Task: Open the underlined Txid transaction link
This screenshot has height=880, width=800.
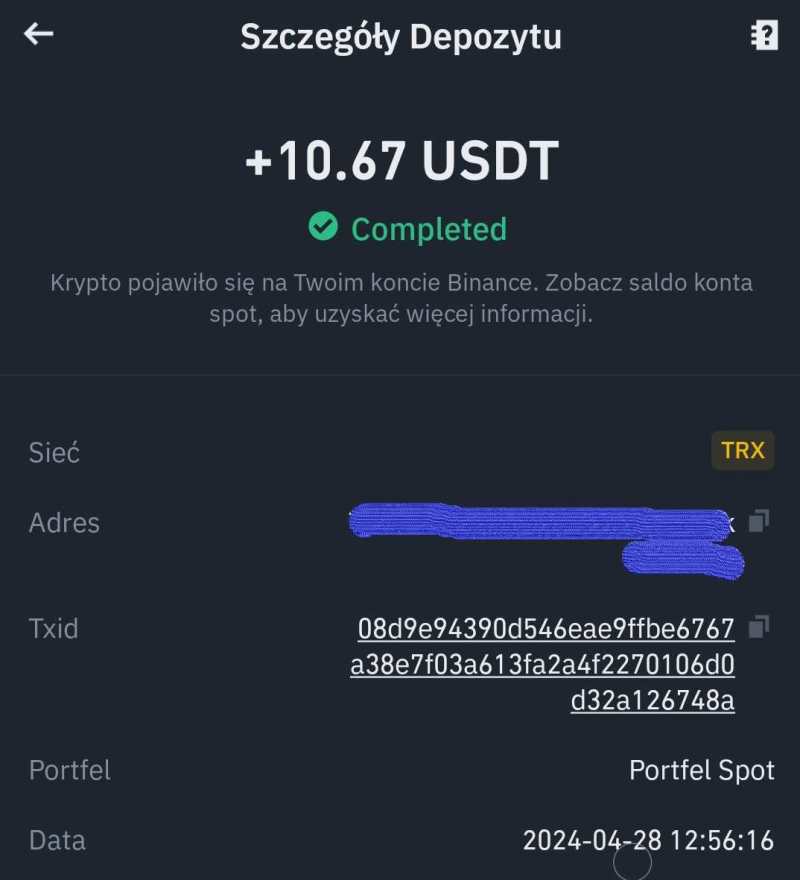Action: [545, 665]
